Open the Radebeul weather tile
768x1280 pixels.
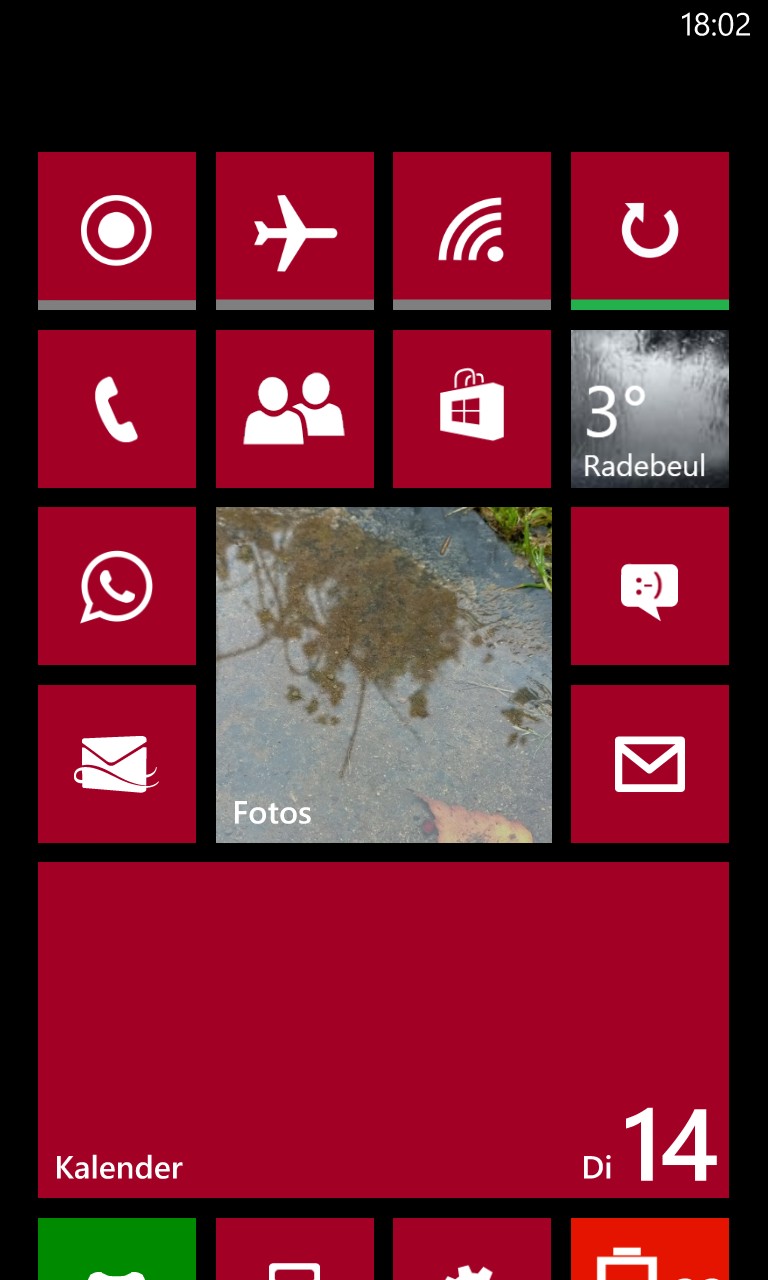click(x=650, y=409)
